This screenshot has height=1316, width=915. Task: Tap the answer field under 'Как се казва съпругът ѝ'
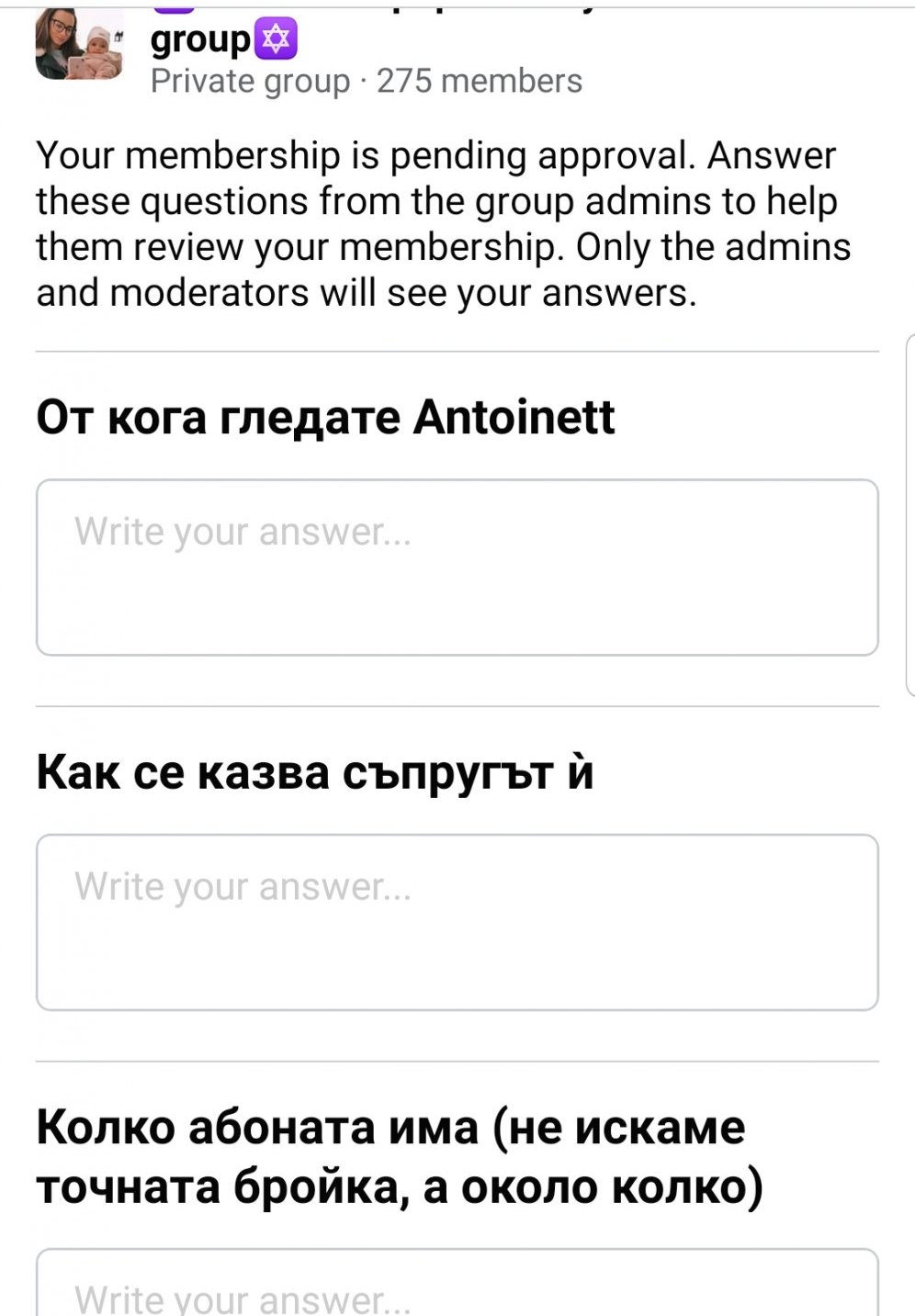pyautogui.click(x=457, y=921)
